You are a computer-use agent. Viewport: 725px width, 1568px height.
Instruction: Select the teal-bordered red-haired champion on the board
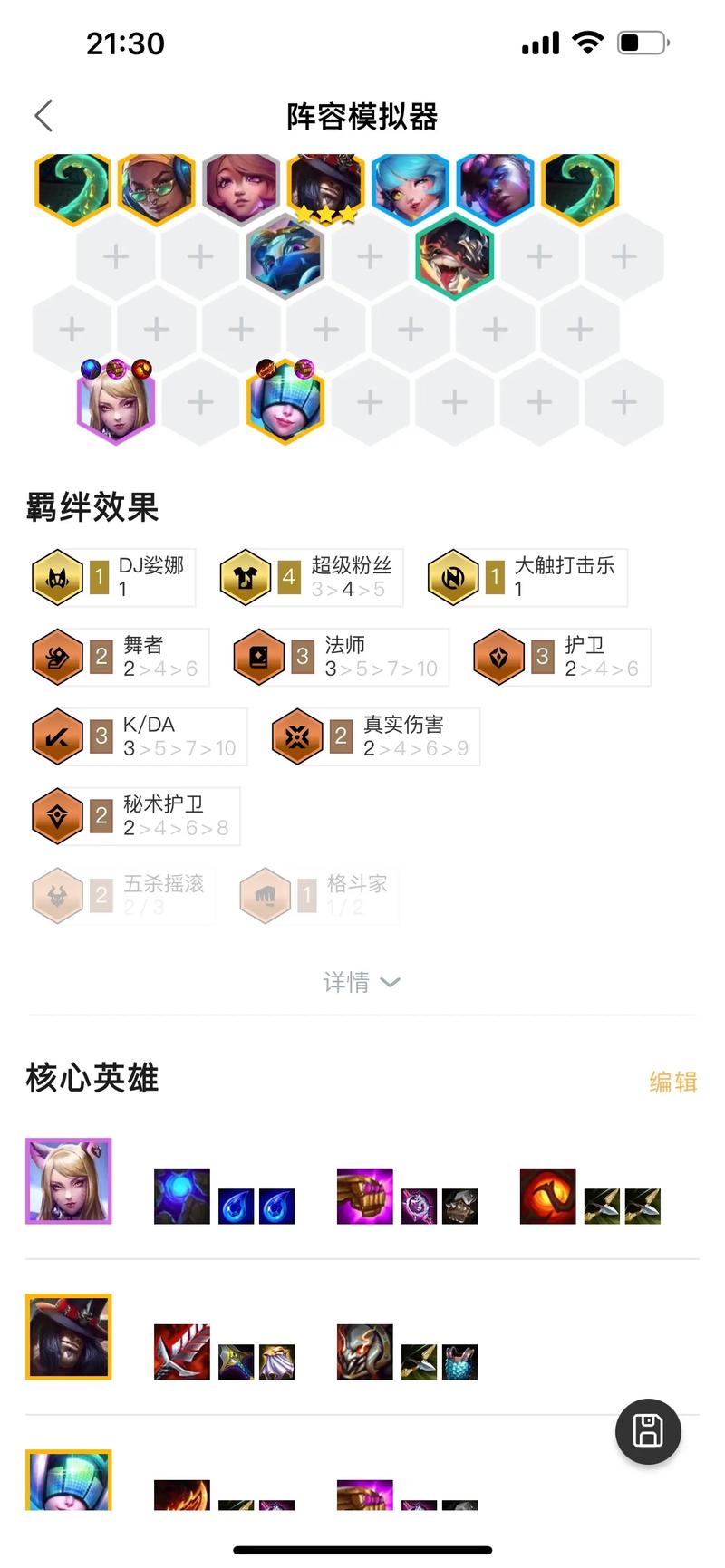pyautogui.click(x=455, y=257)
